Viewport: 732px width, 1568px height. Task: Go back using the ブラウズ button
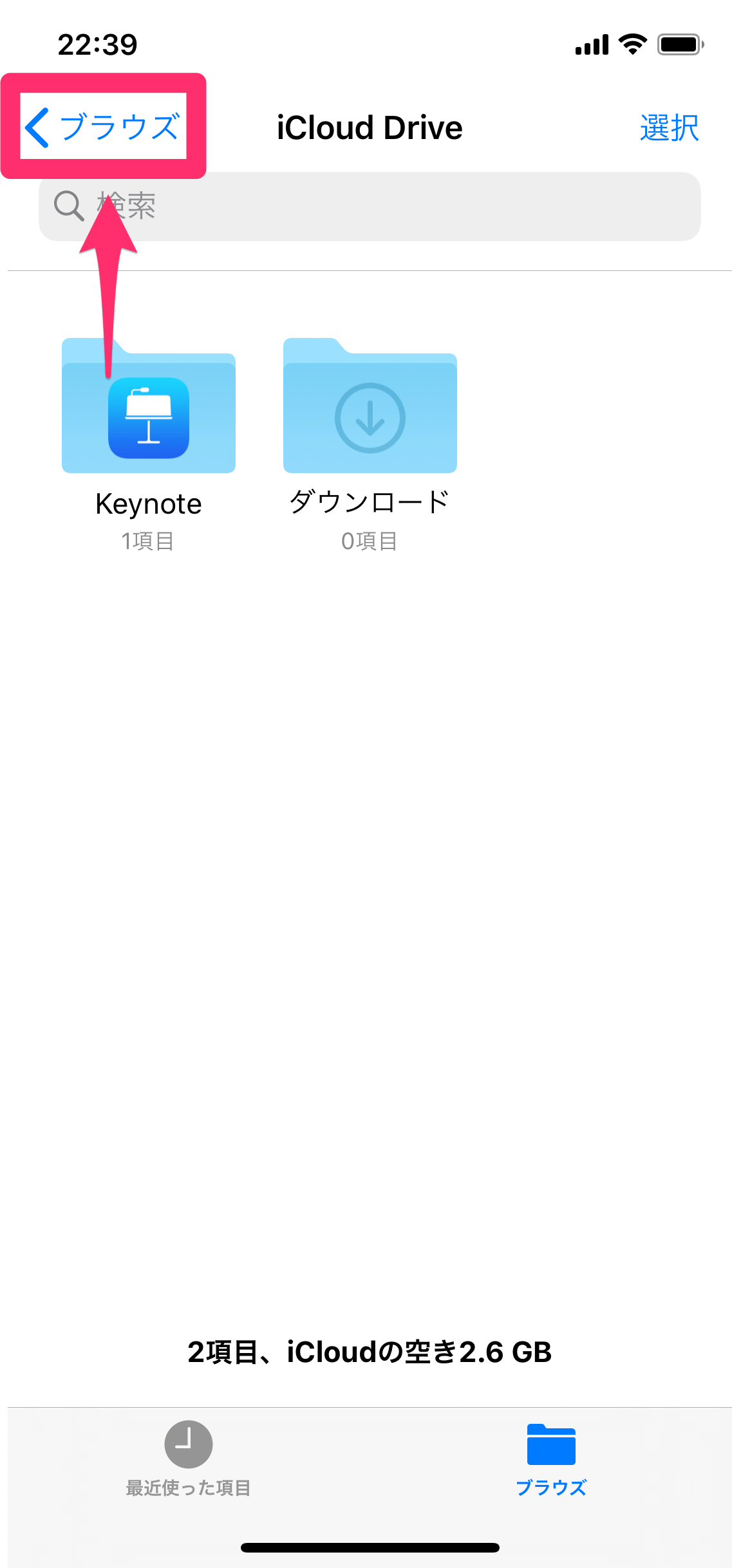point(119,127)
